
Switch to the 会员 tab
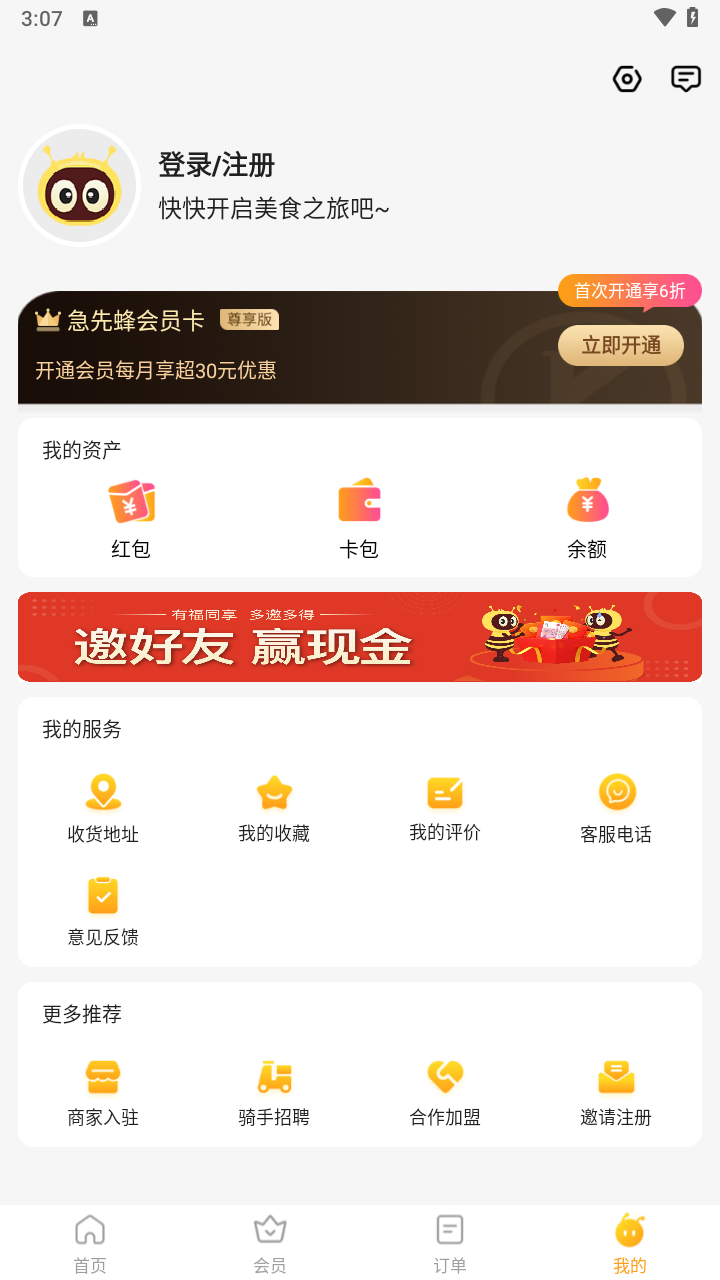tap(270, 1243)
